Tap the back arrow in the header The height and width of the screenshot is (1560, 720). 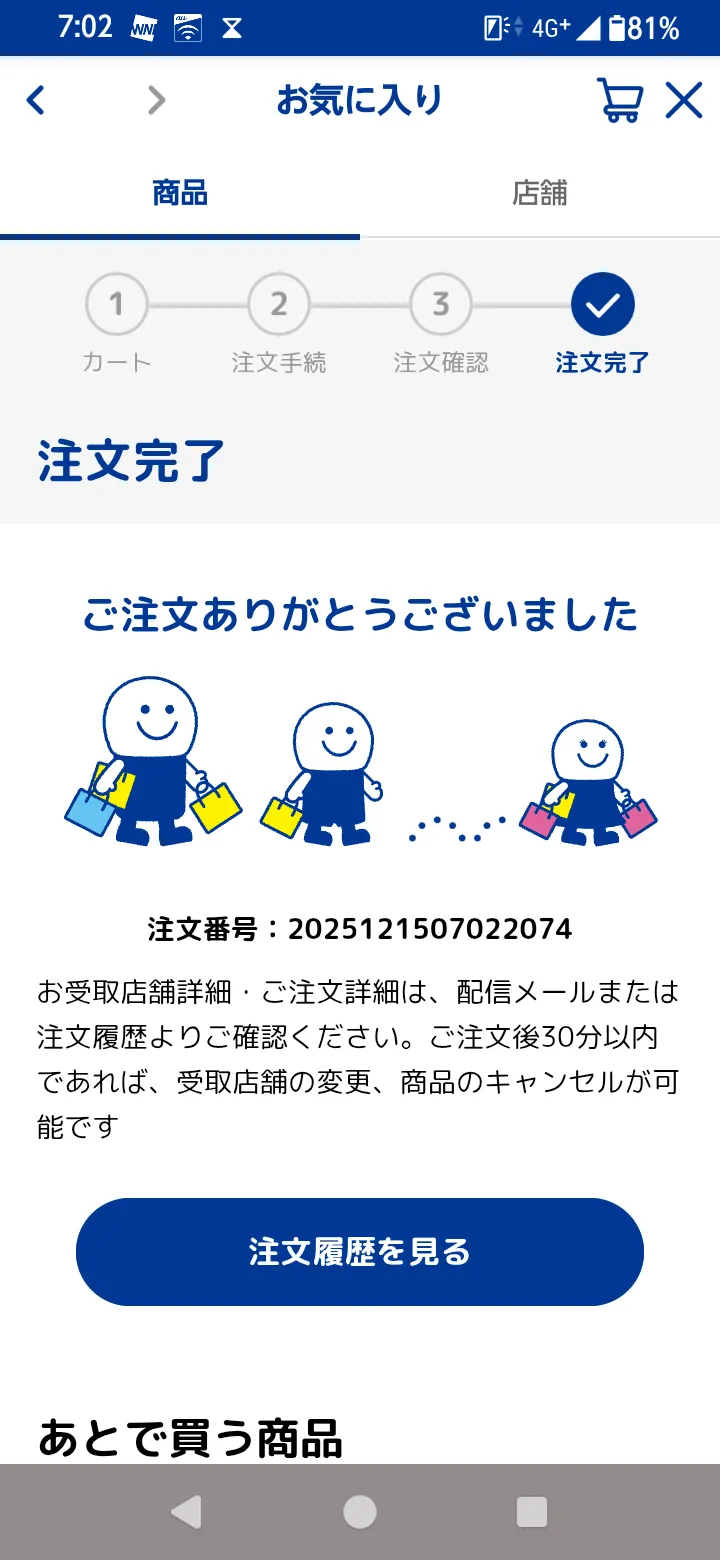point(37,100)
